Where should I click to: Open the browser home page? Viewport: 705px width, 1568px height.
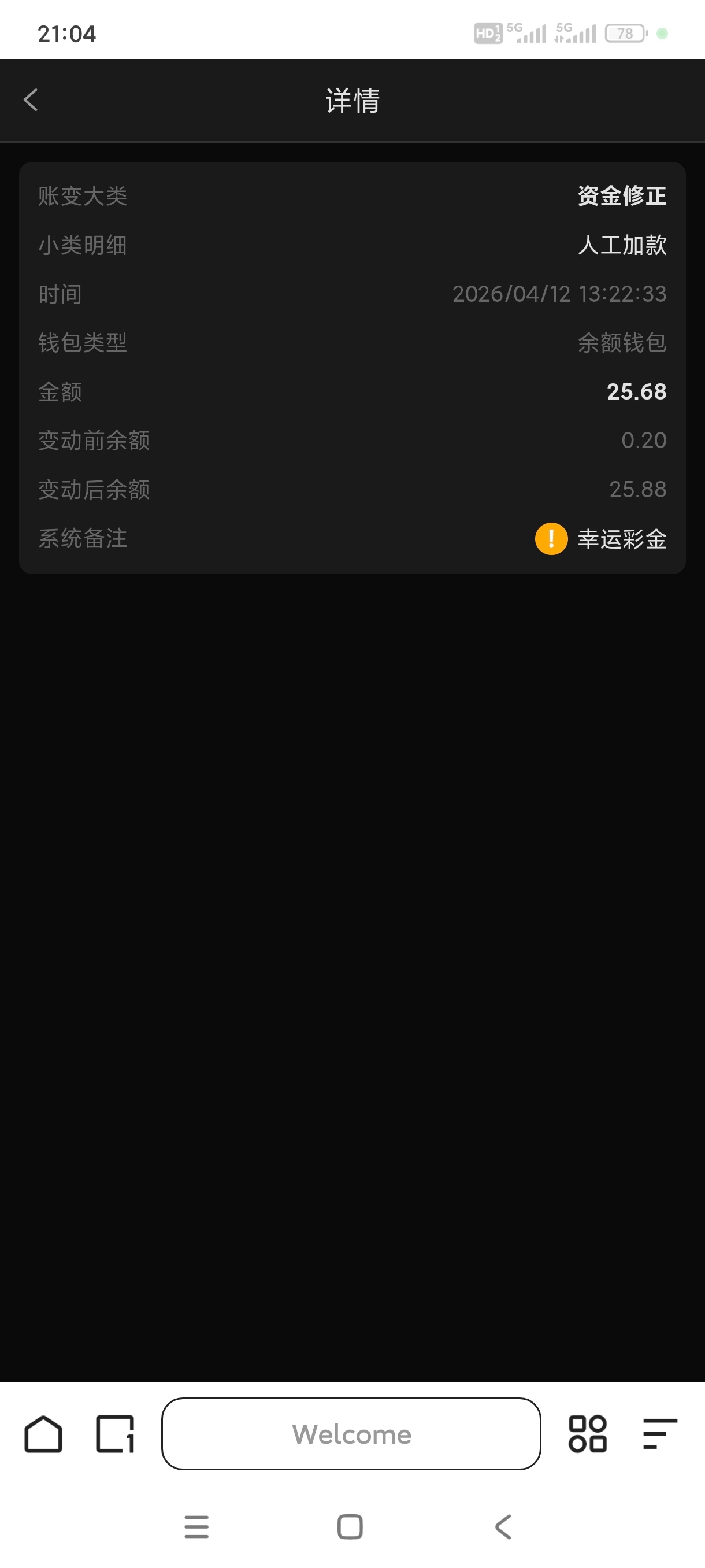pyautogui.click(x=43, y=1434)
